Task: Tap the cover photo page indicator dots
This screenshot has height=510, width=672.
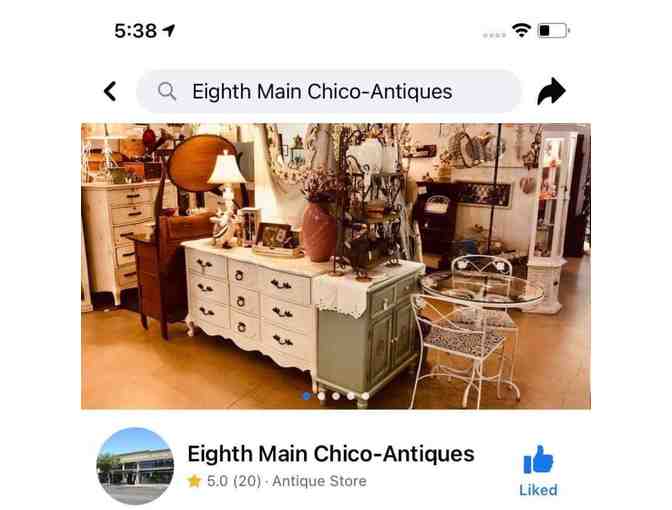Action: [x=336, y=396]
